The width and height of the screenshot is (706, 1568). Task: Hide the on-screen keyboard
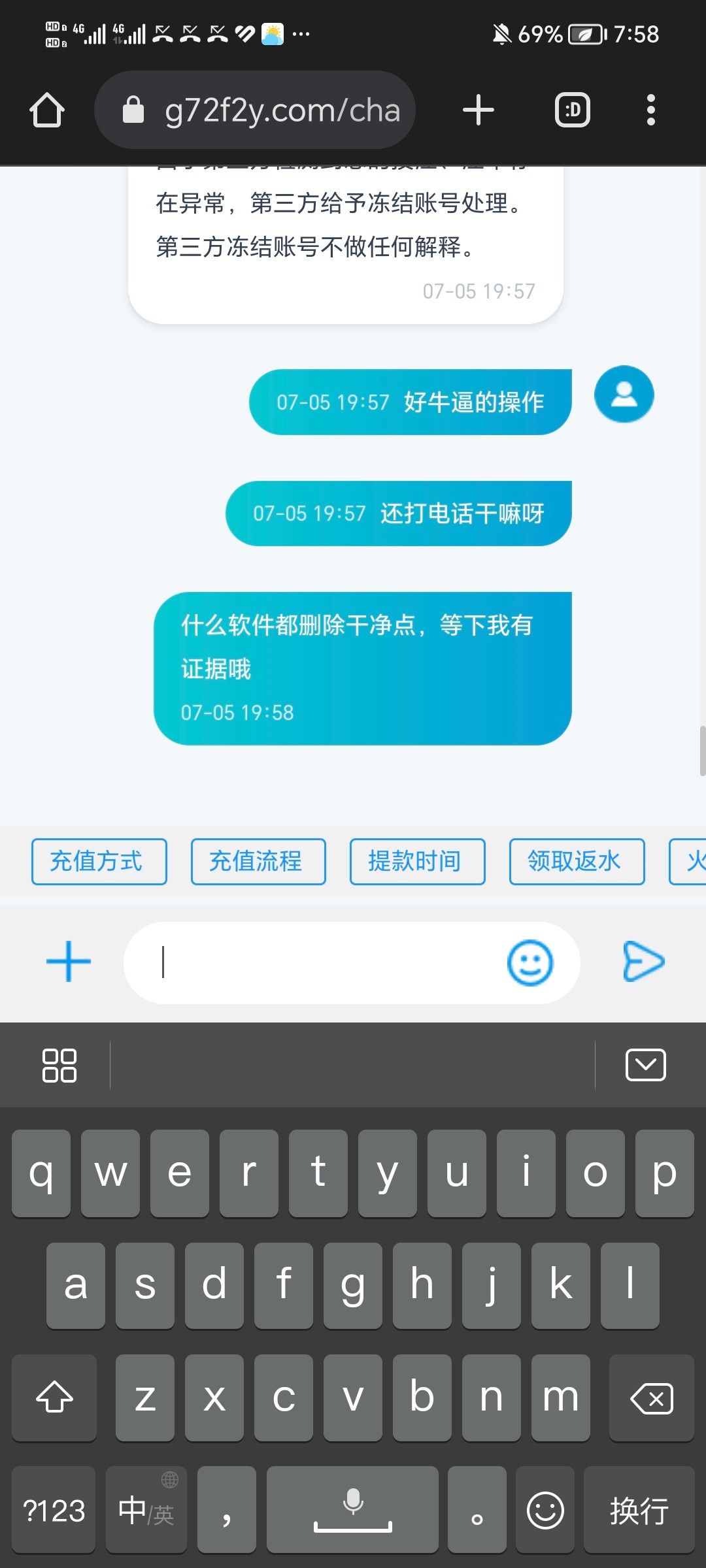[645, 1066]
